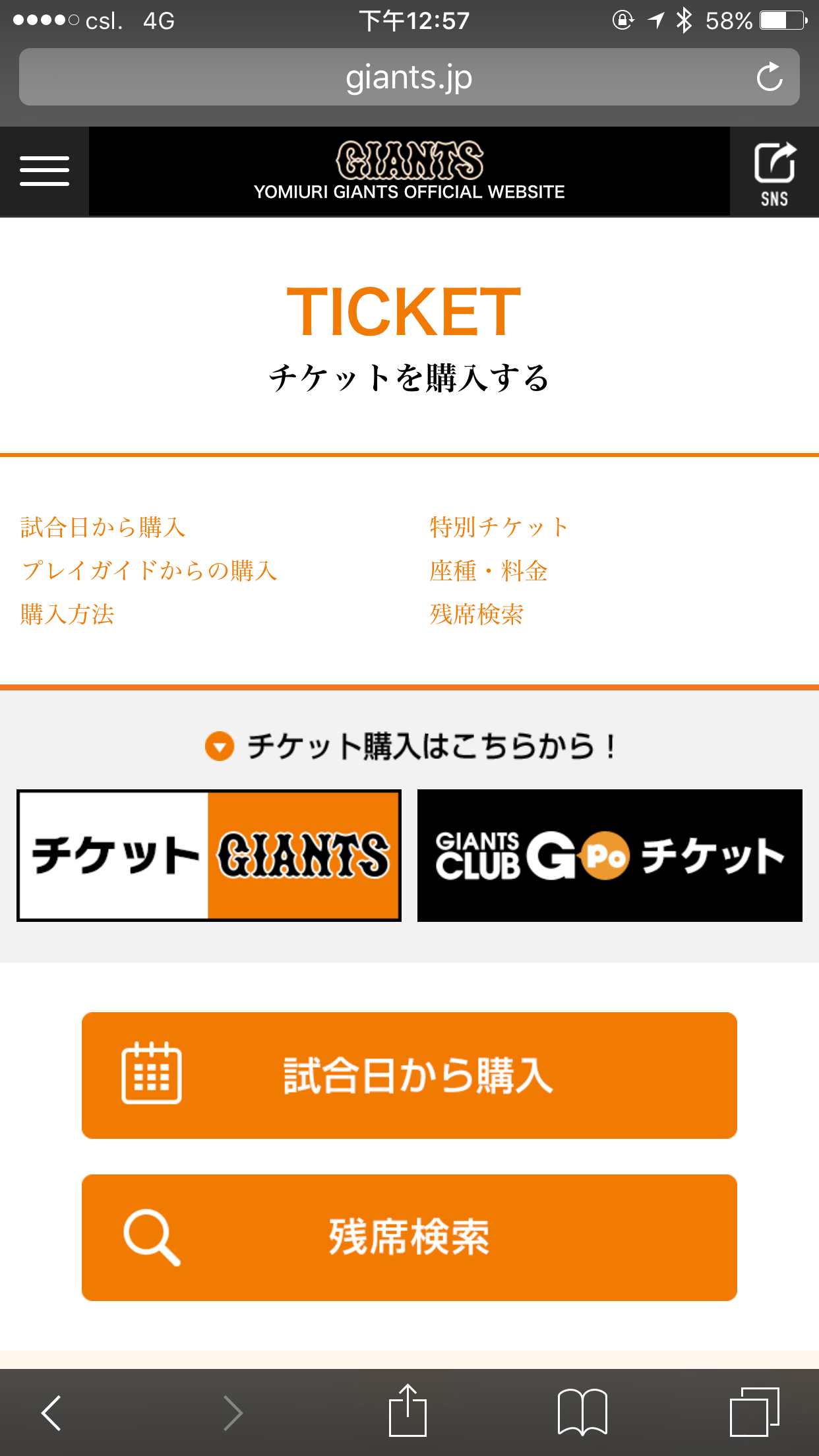Image resolution: width=819 pixels, height=1456 pixels.
Task: Open the 残席検索 text link
Action: point(477,615)
